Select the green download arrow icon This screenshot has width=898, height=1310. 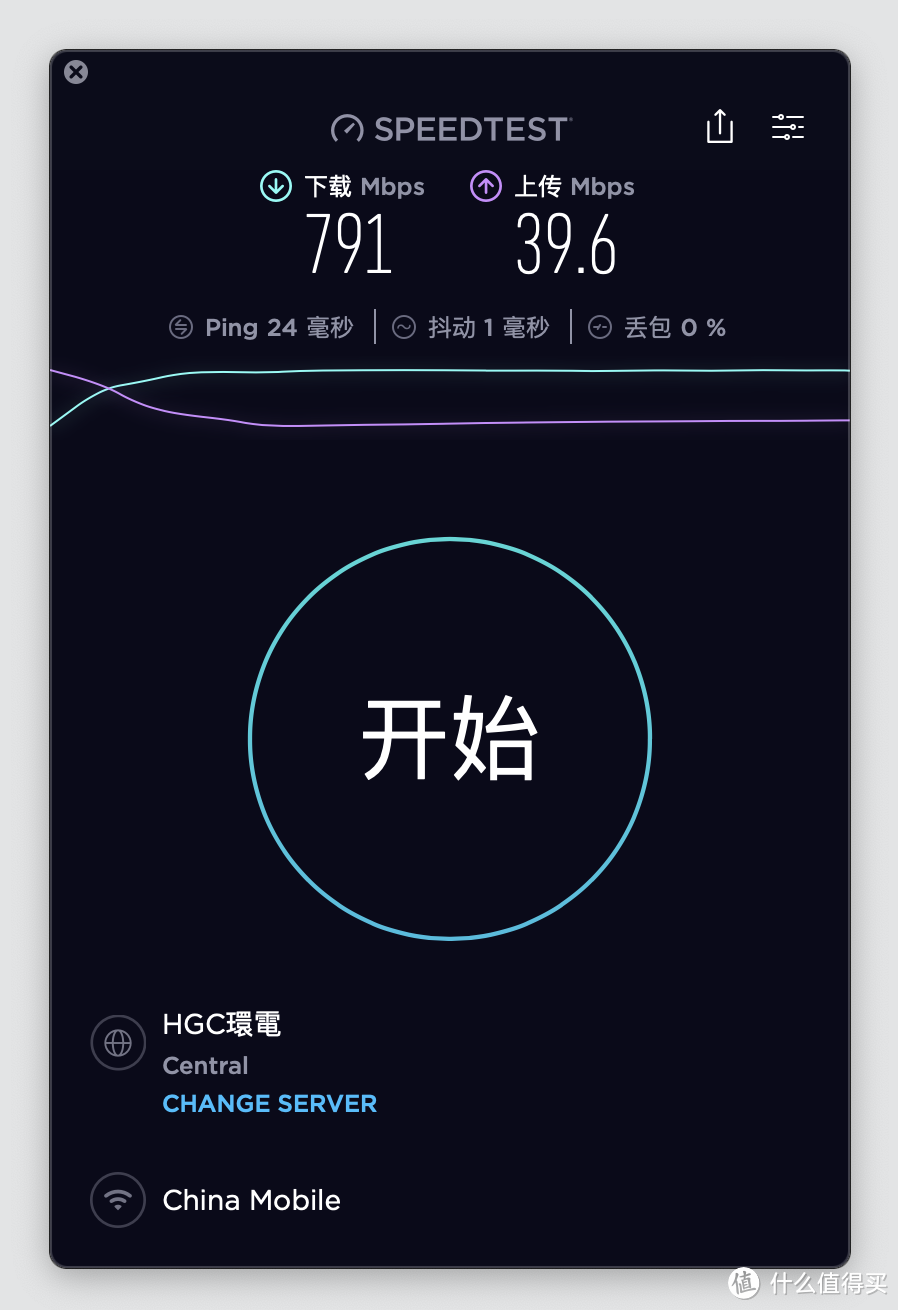tap(275, 186)
